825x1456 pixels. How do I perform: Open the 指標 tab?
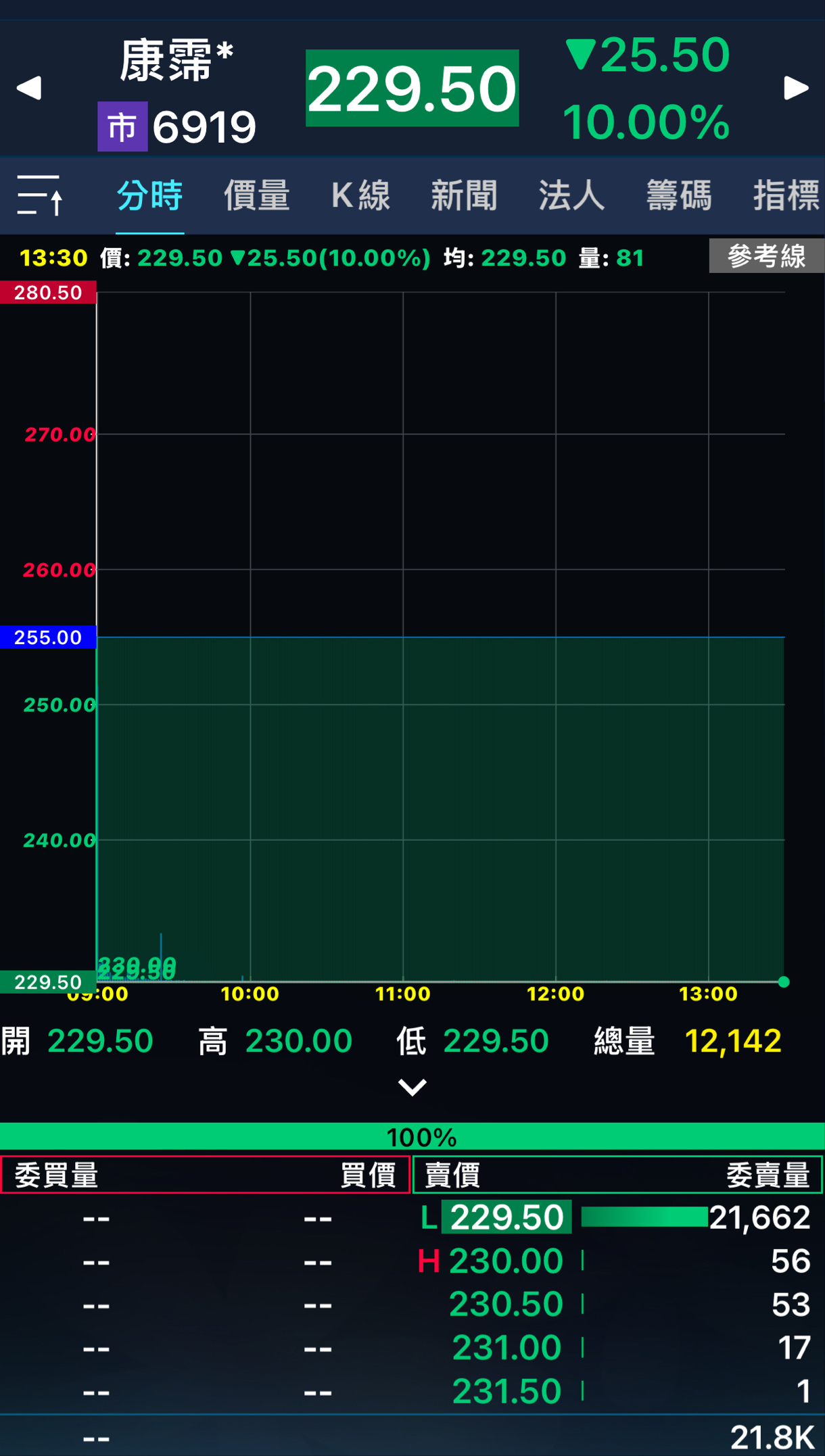click(786, 196)
